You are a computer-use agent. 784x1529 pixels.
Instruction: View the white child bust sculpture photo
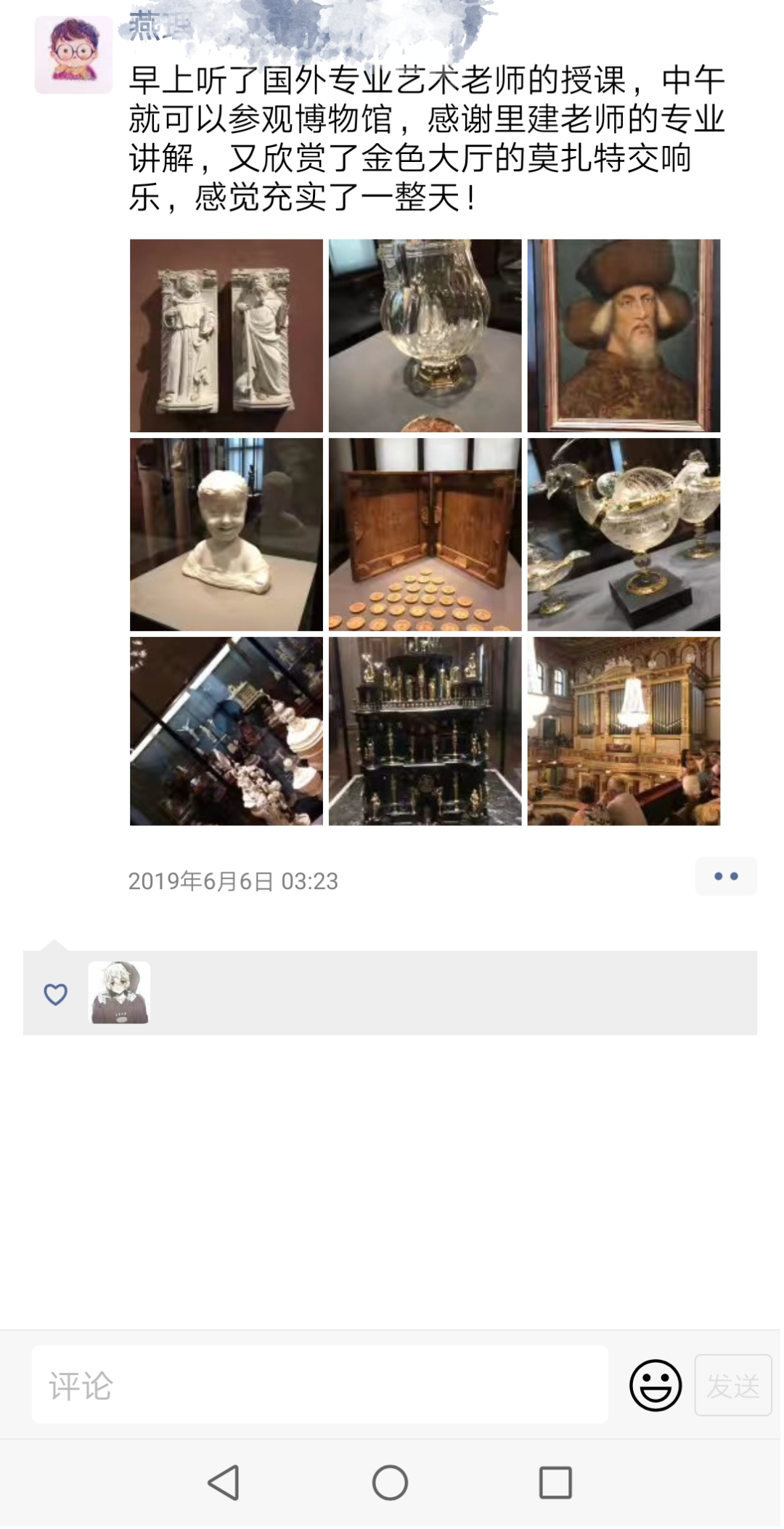tap(226, 534)
